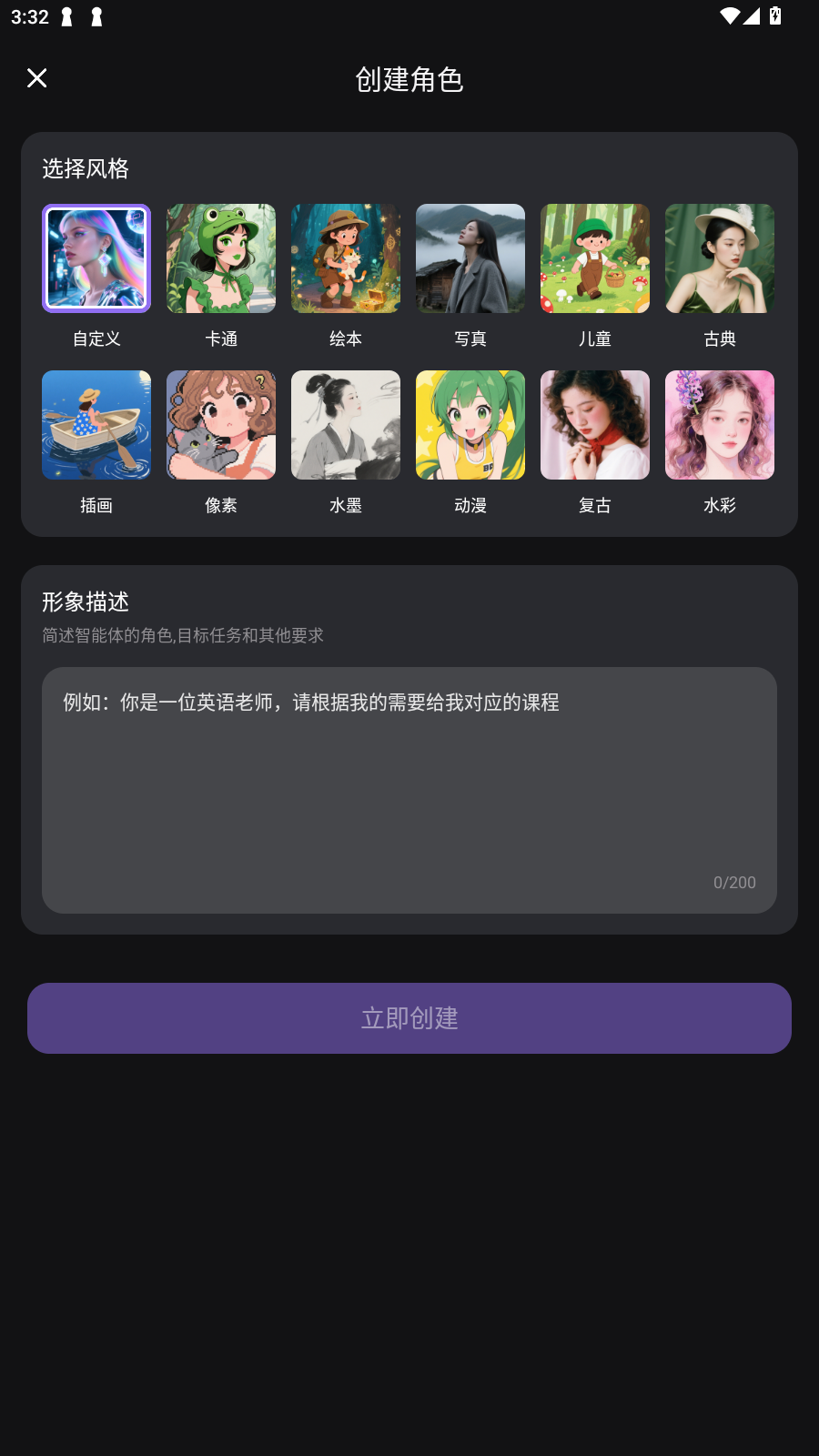Select the 动漫 style
The width and height of the screenshot is (819, 1456).
click(470, 425)
